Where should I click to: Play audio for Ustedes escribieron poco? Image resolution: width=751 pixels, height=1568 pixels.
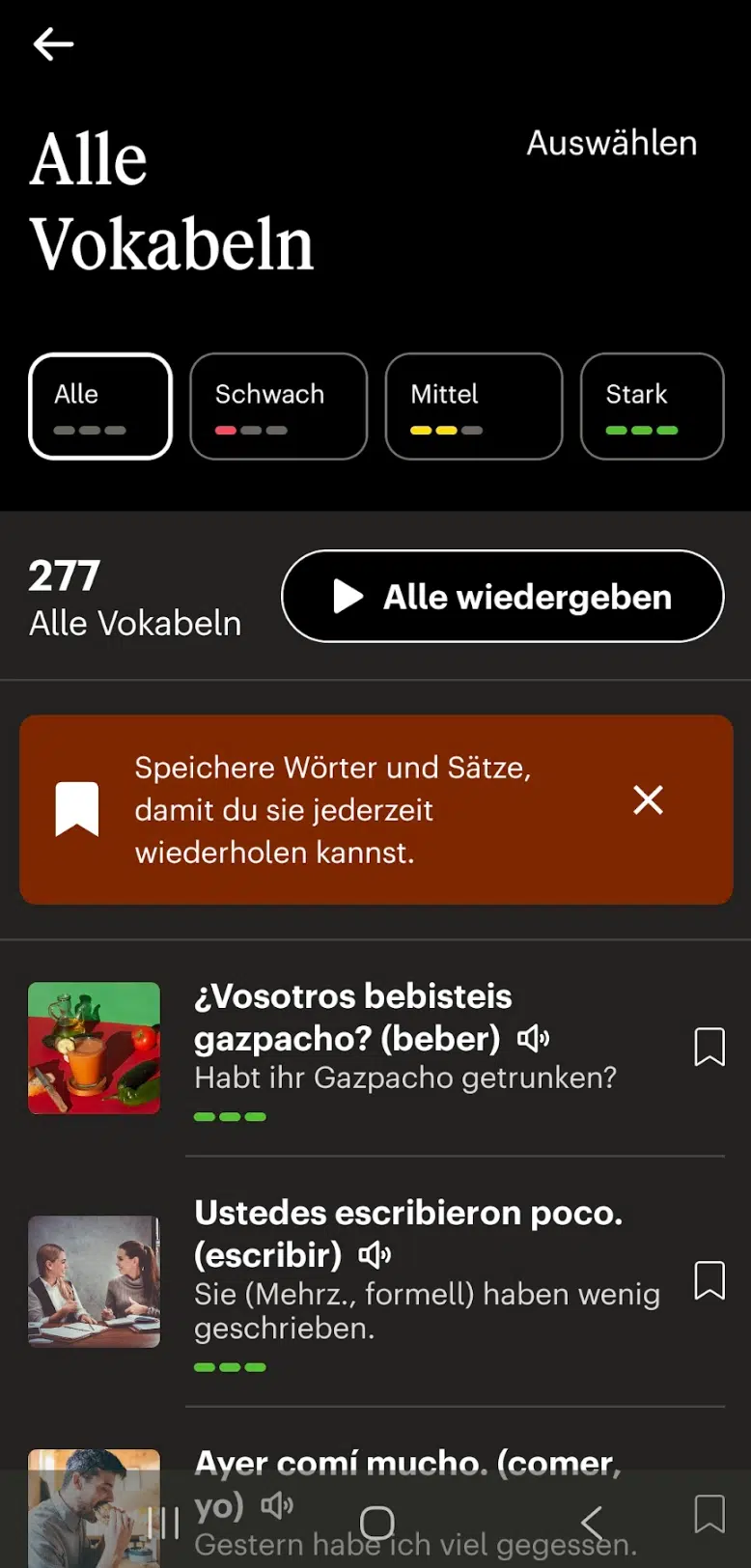click(375, 1255)
